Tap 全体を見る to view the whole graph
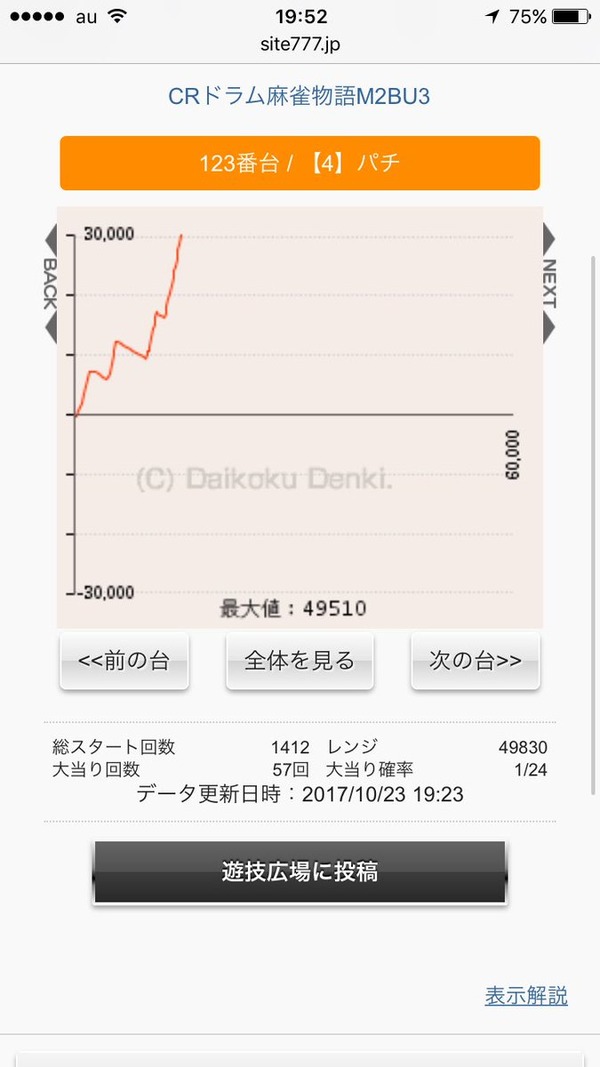Image resolution: width=600 pixels, height=1067 pixels. coord(299,661)
